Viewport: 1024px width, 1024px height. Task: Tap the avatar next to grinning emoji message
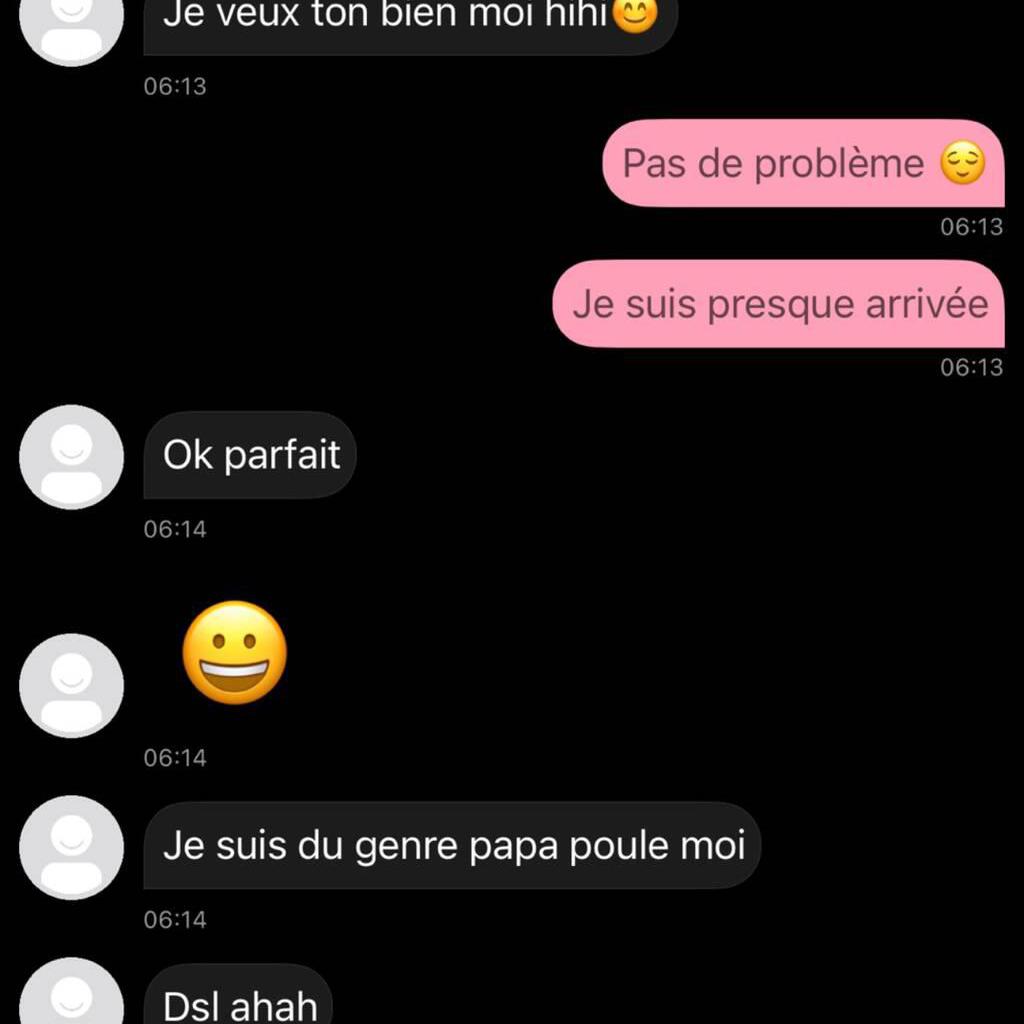[71, 685]
